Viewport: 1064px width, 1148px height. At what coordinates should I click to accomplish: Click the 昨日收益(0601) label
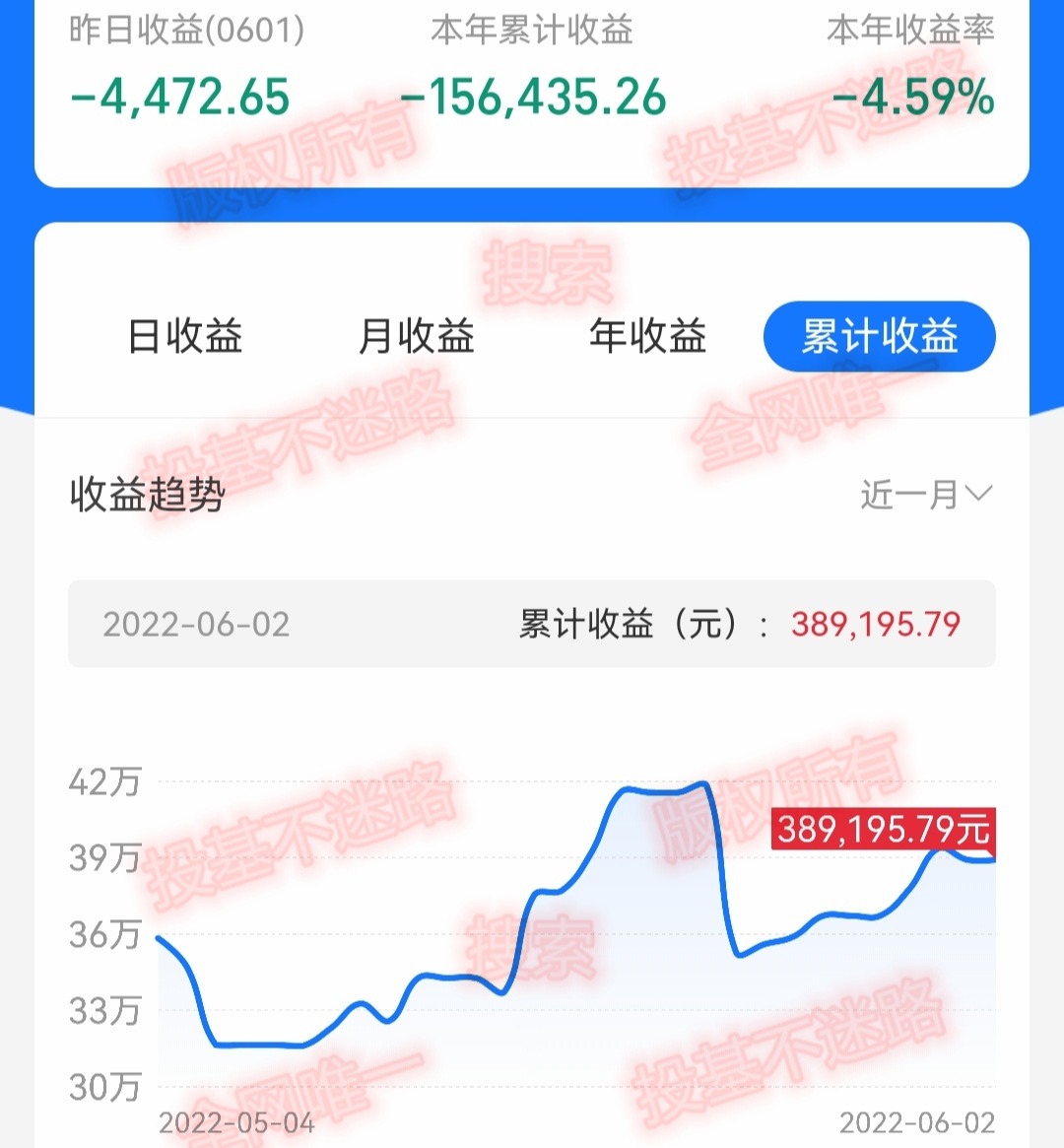(x=181, y=30)
